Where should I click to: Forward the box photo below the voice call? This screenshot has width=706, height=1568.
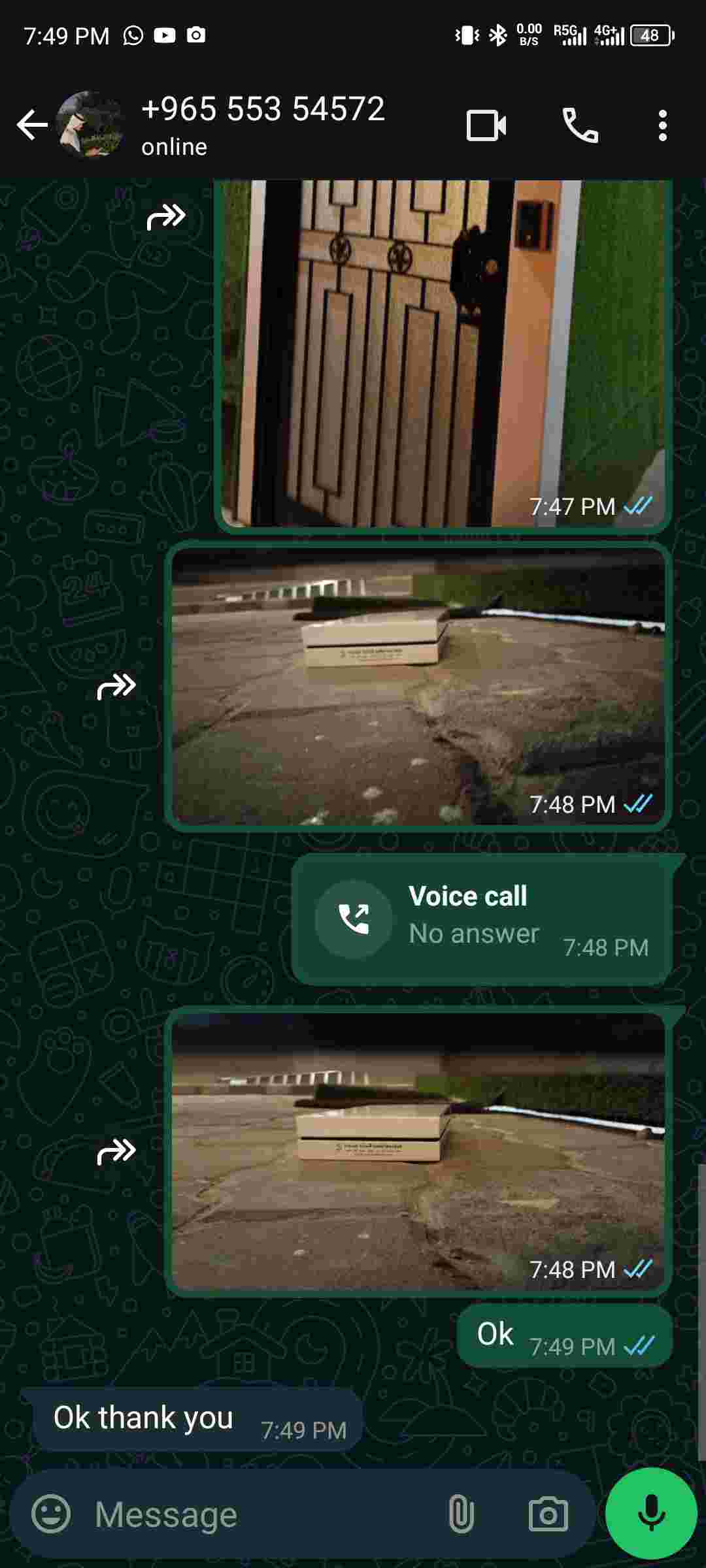pos(116,1152)
